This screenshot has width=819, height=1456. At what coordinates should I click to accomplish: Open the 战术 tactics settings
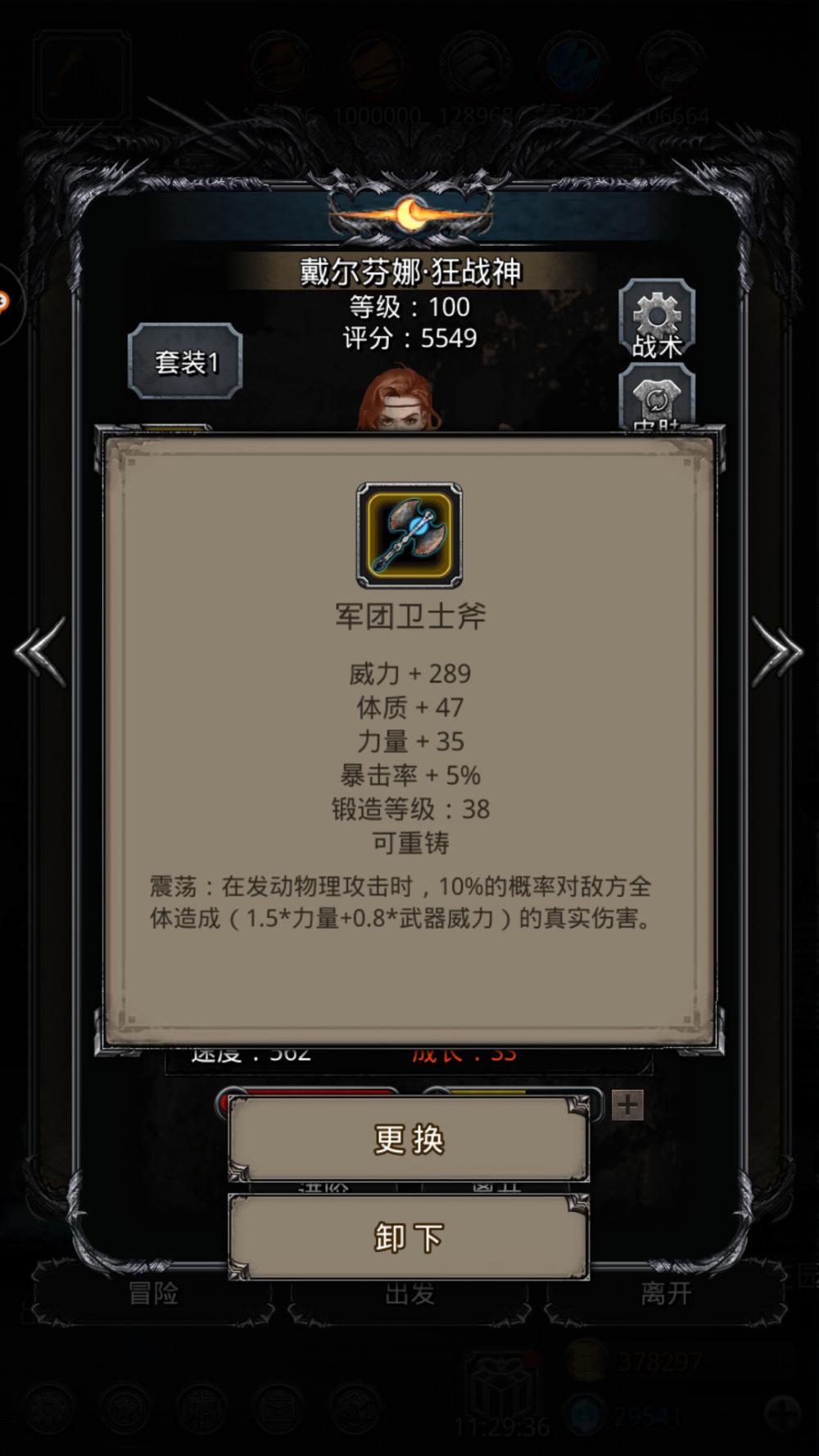[656, 320]
